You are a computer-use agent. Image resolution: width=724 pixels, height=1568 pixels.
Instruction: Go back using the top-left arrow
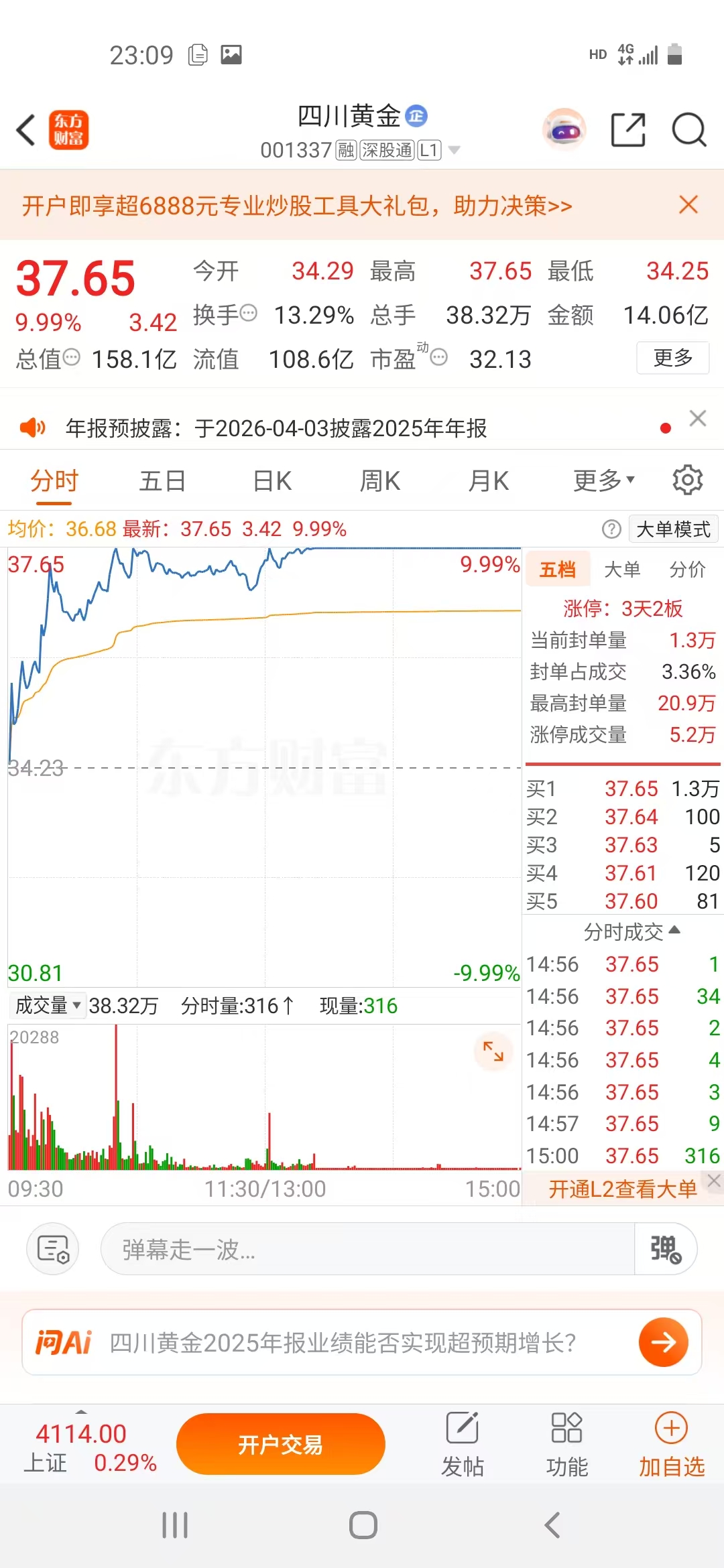(27, 130)
